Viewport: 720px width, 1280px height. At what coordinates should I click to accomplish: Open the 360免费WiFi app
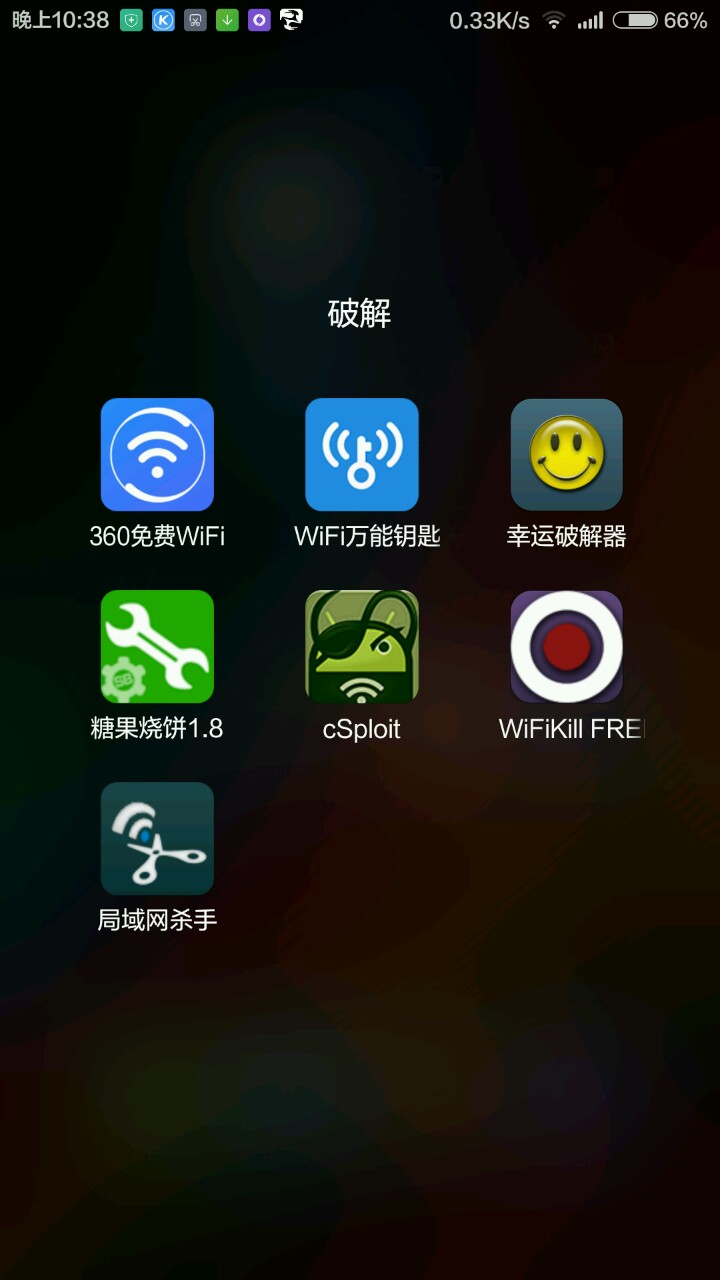click(x=157, y=455)
